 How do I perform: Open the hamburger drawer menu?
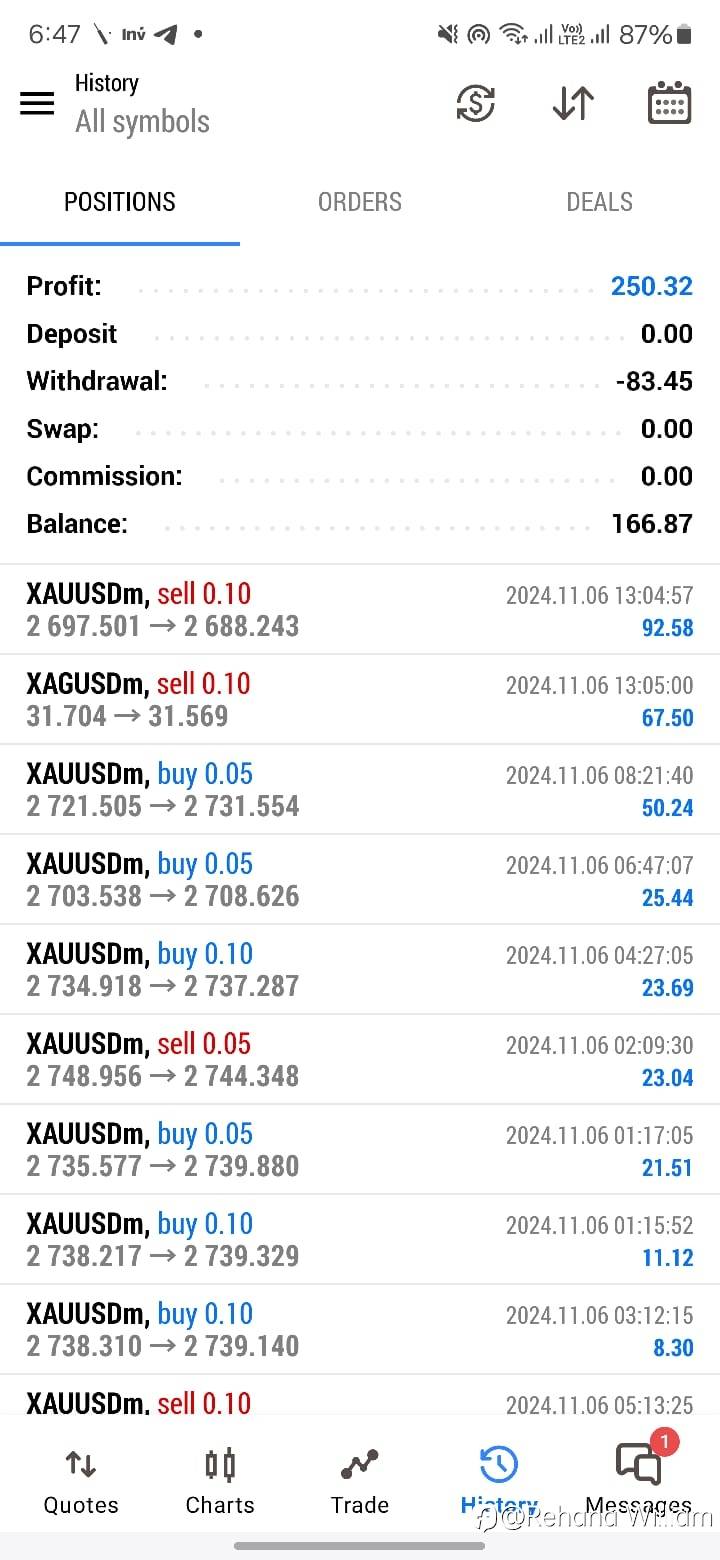37,103
